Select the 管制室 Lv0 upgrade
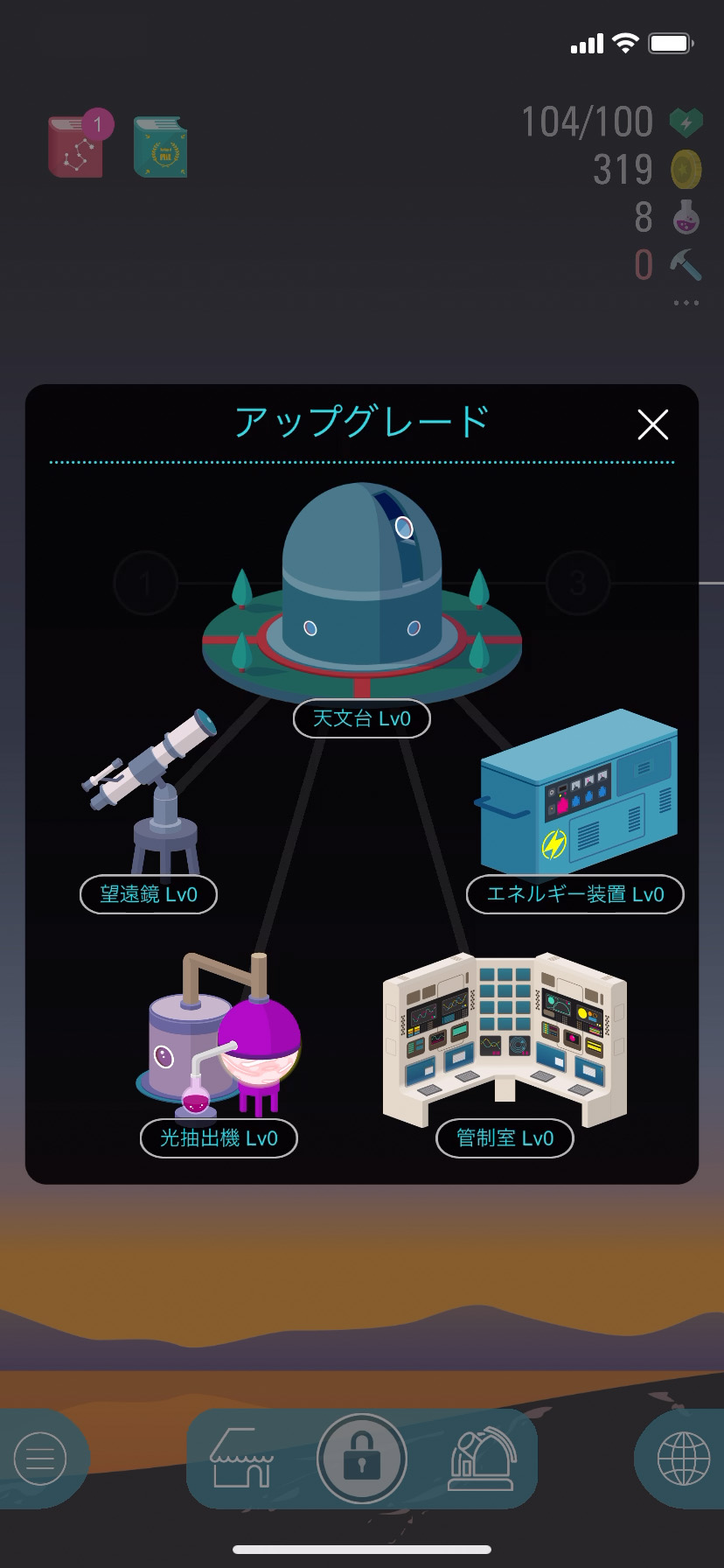Image resolution: width=724 pixels, height=1568 pixels. point(505,1138)
